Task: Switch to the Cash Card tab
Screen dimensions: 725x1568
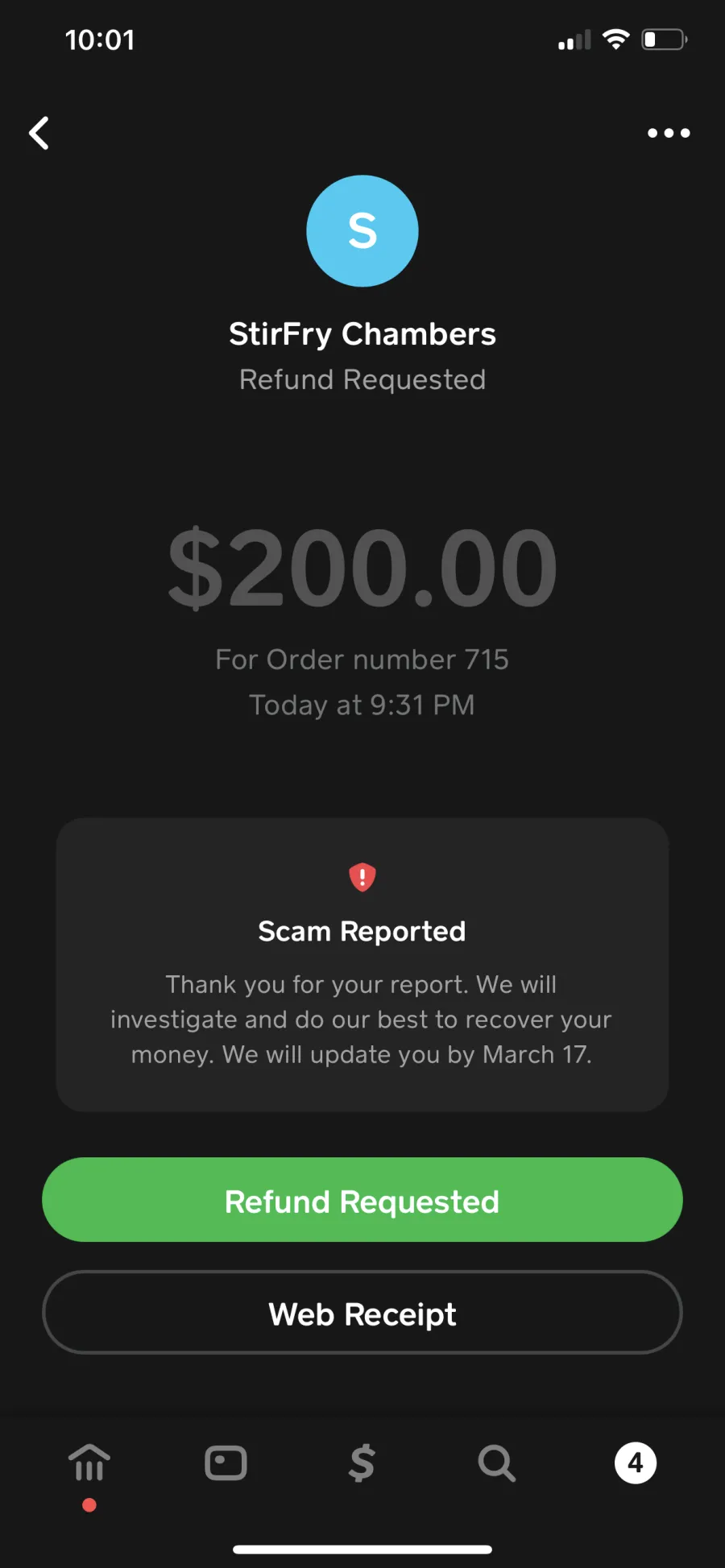Action: [x=226, y=1463]
